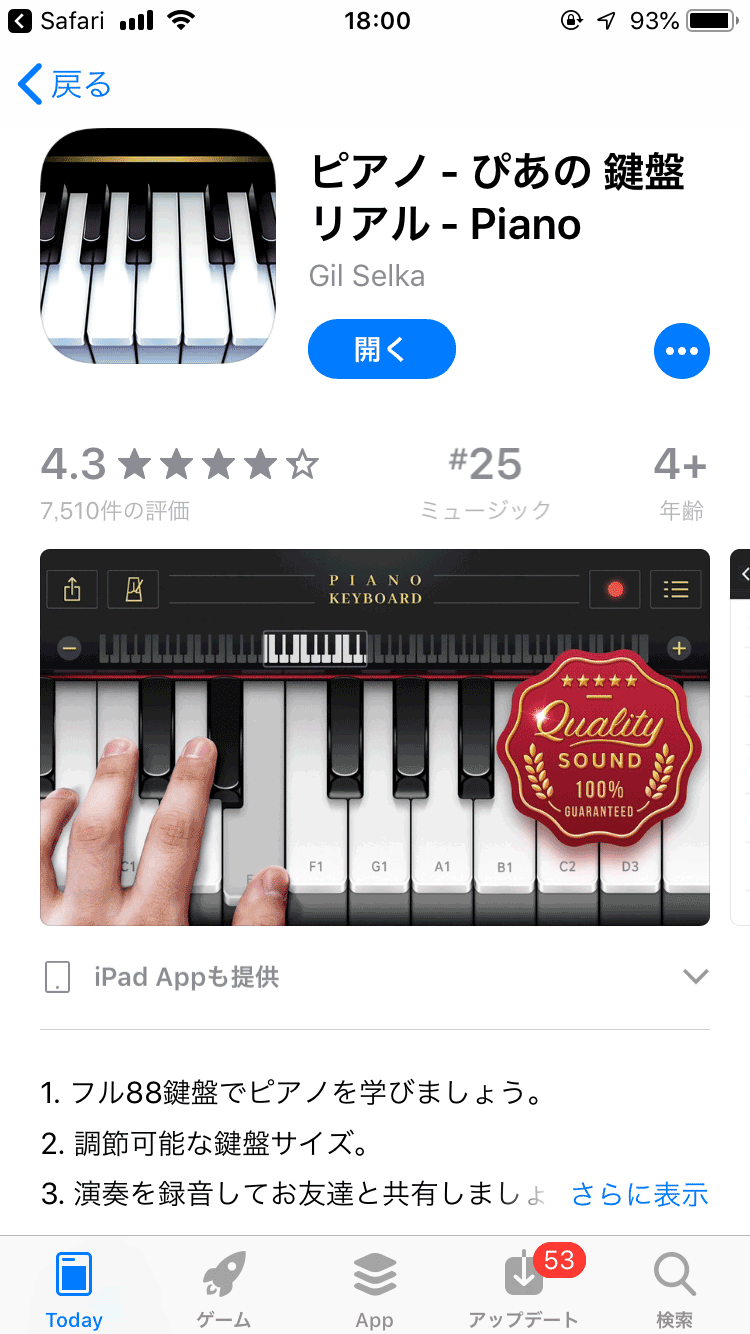
Task: Switch to the Today tab
Action: pyautogui.click(x=74, y=1289)
